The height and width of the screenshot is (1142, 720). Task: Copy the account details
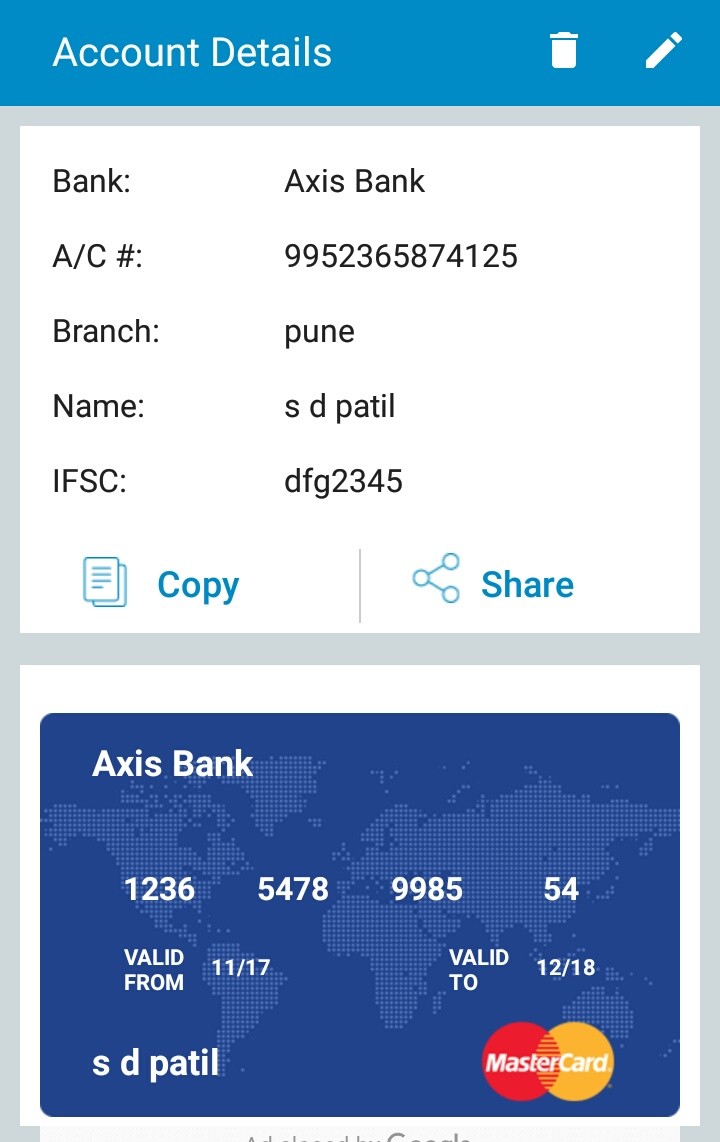(162, 585)
